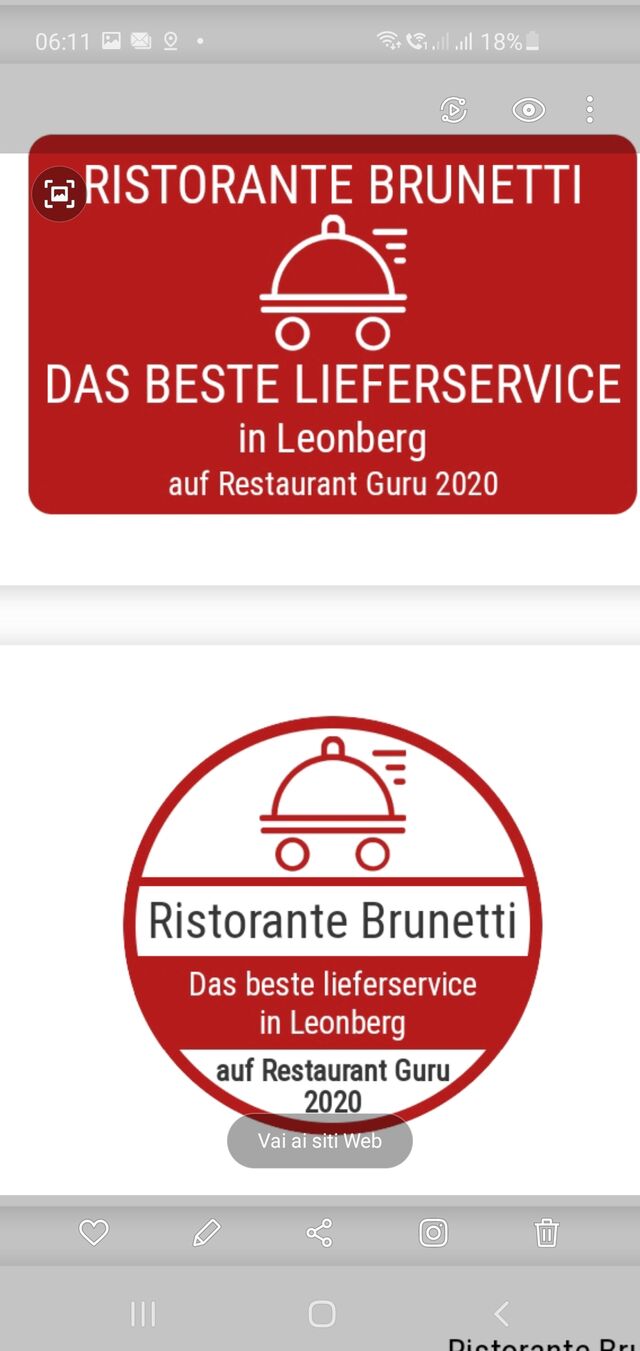Viewport: 640px width, 1351px height.
Task: Mark this image as favorite with the heart
Action: pos(94,1233)
